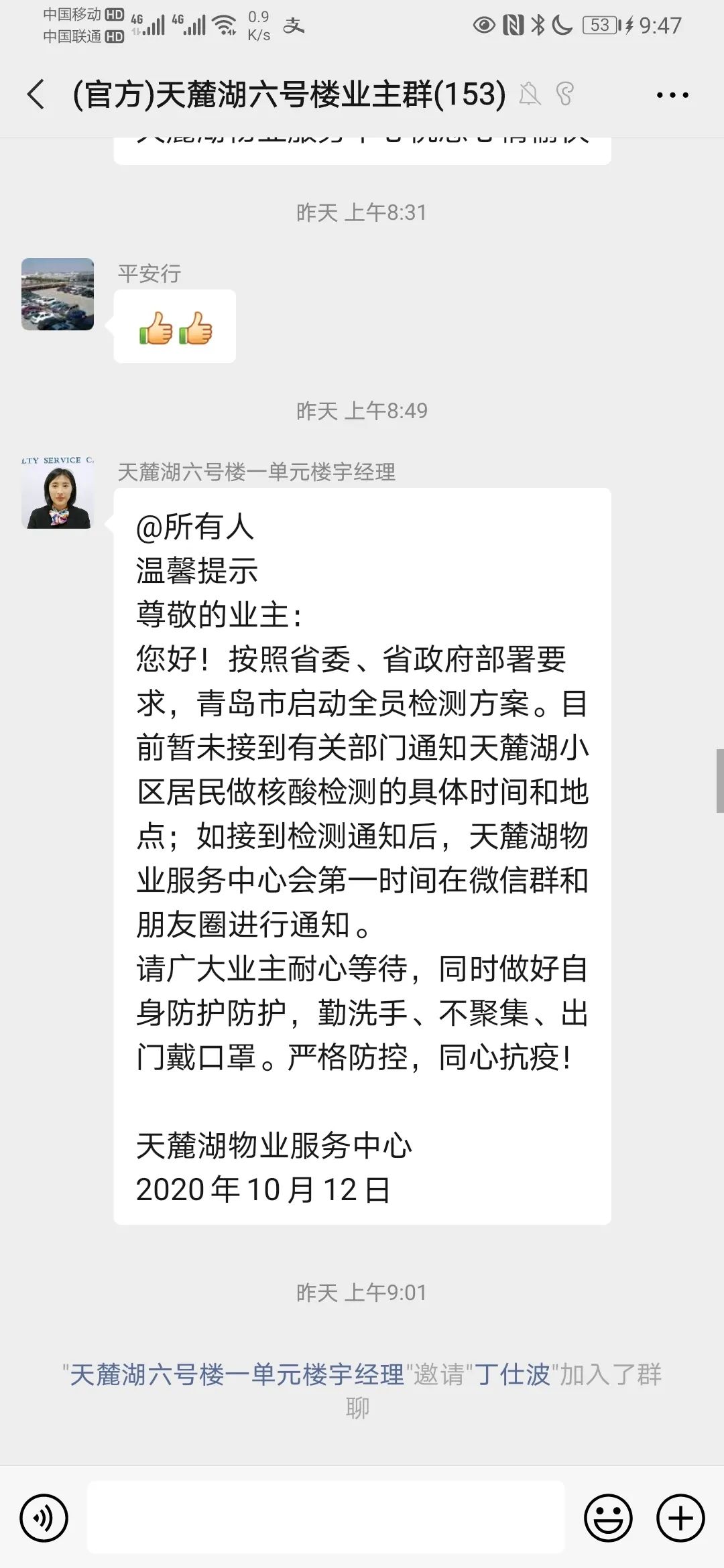View the building manager's avatar profile
The width and height of the screenshot is (724, 1568).
tap(58, 493)
